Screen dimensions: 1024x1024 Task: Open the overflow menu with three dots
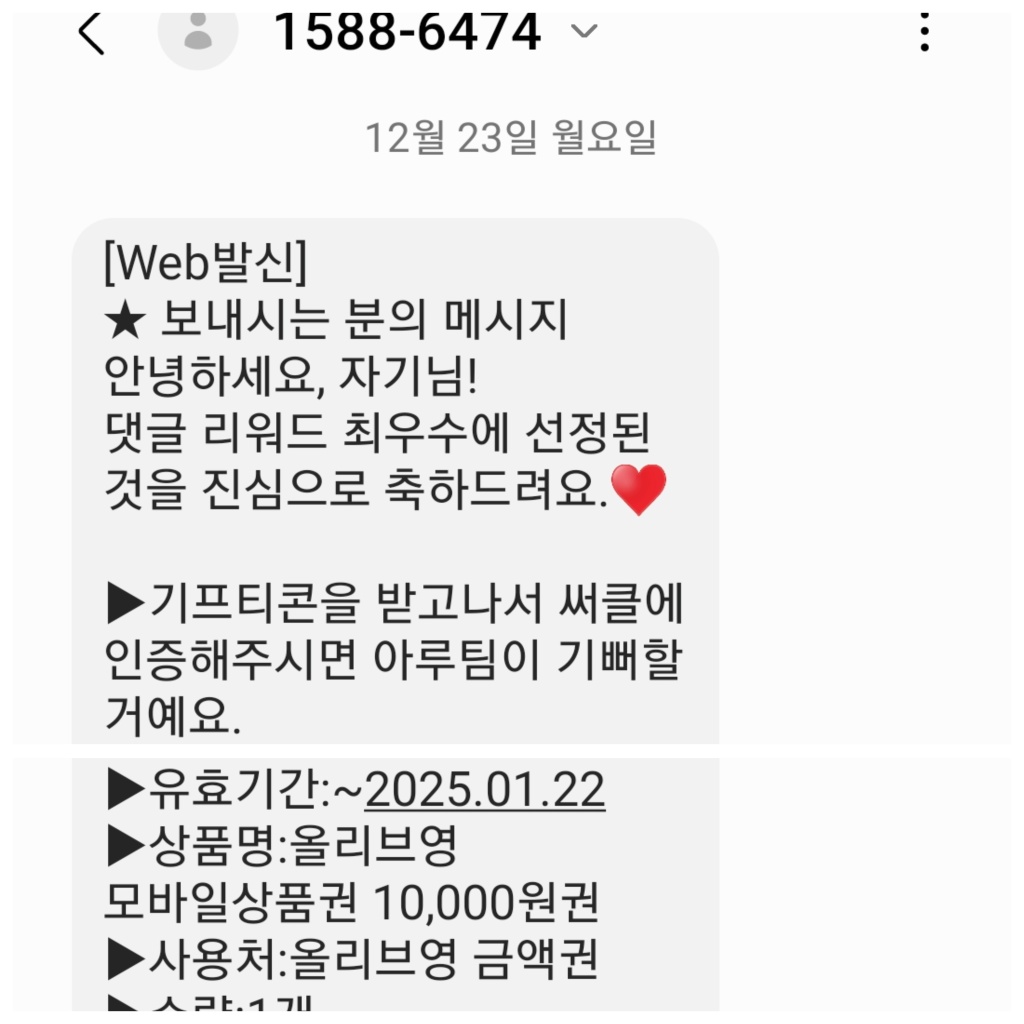point(924,33)
